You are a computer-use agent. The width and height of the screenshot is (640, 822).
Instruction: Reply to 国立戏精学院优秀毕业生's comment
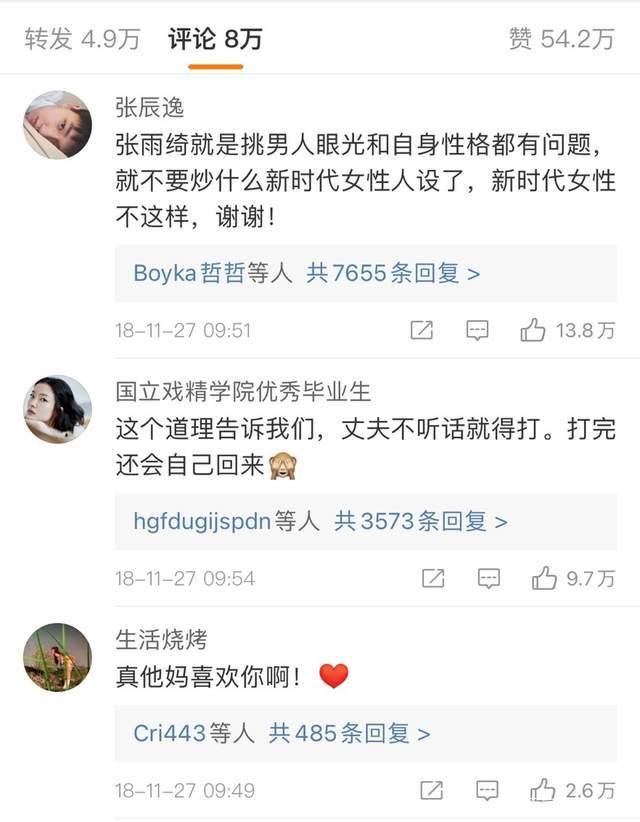coord(489,577)
